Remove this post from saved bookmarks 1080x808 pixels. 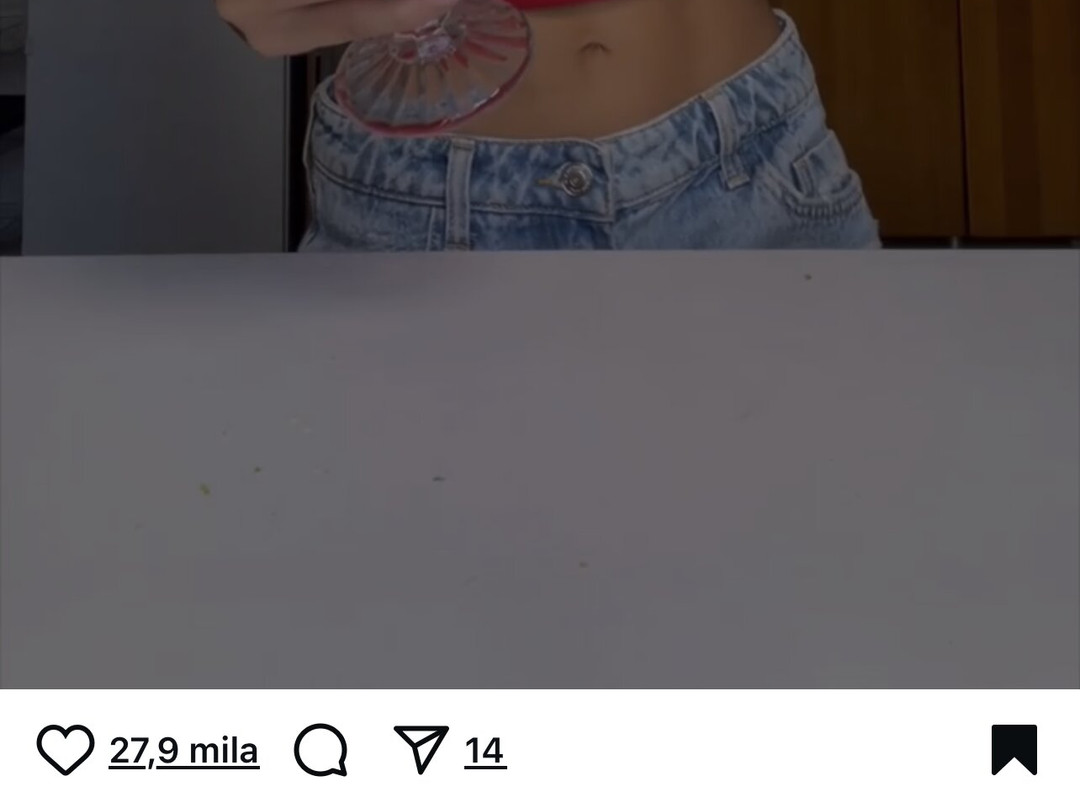(x=1014, y=750)
